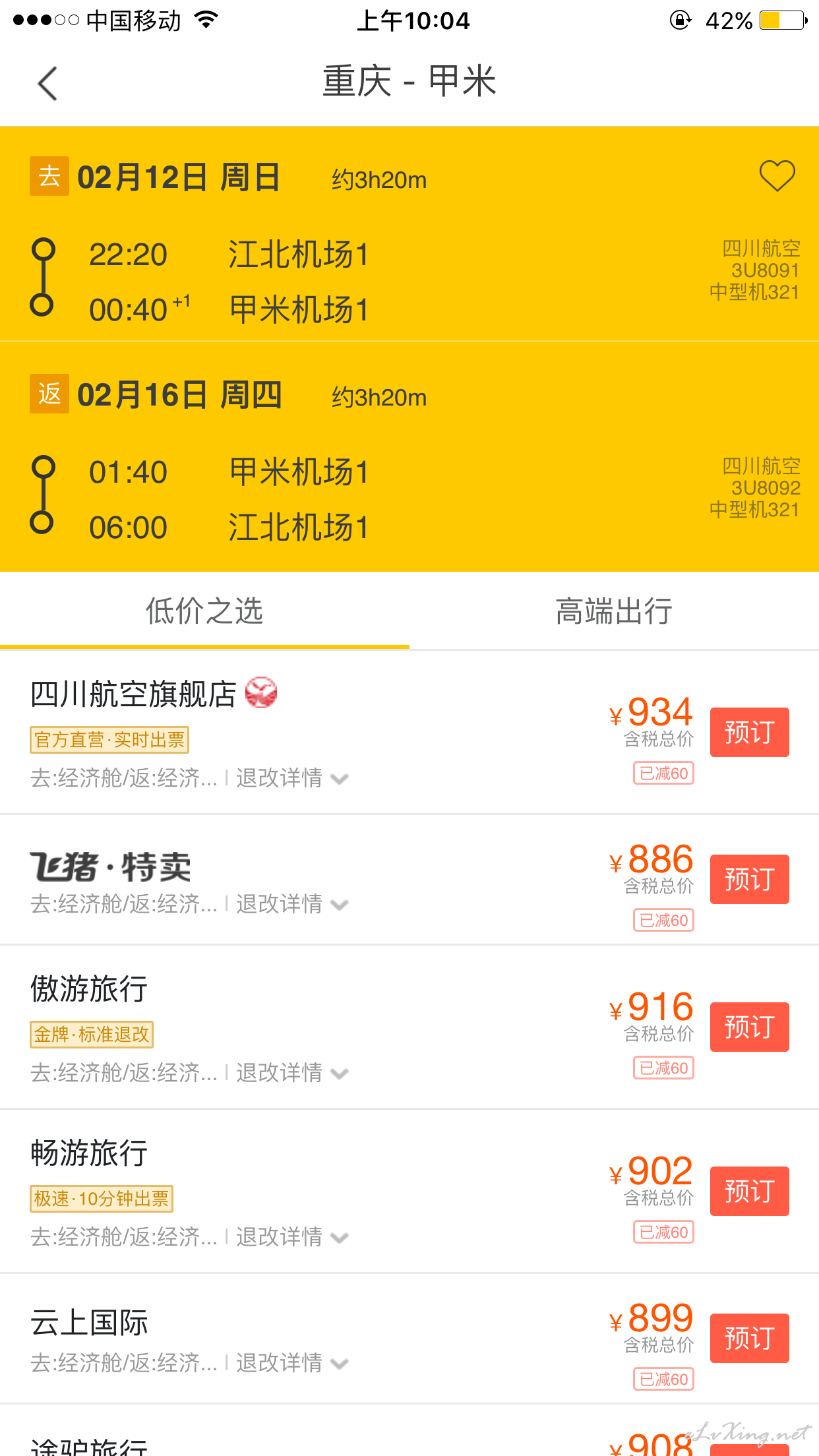Go back from the 重庆 - 甲米 page
819x1456 pixels.
47,84
